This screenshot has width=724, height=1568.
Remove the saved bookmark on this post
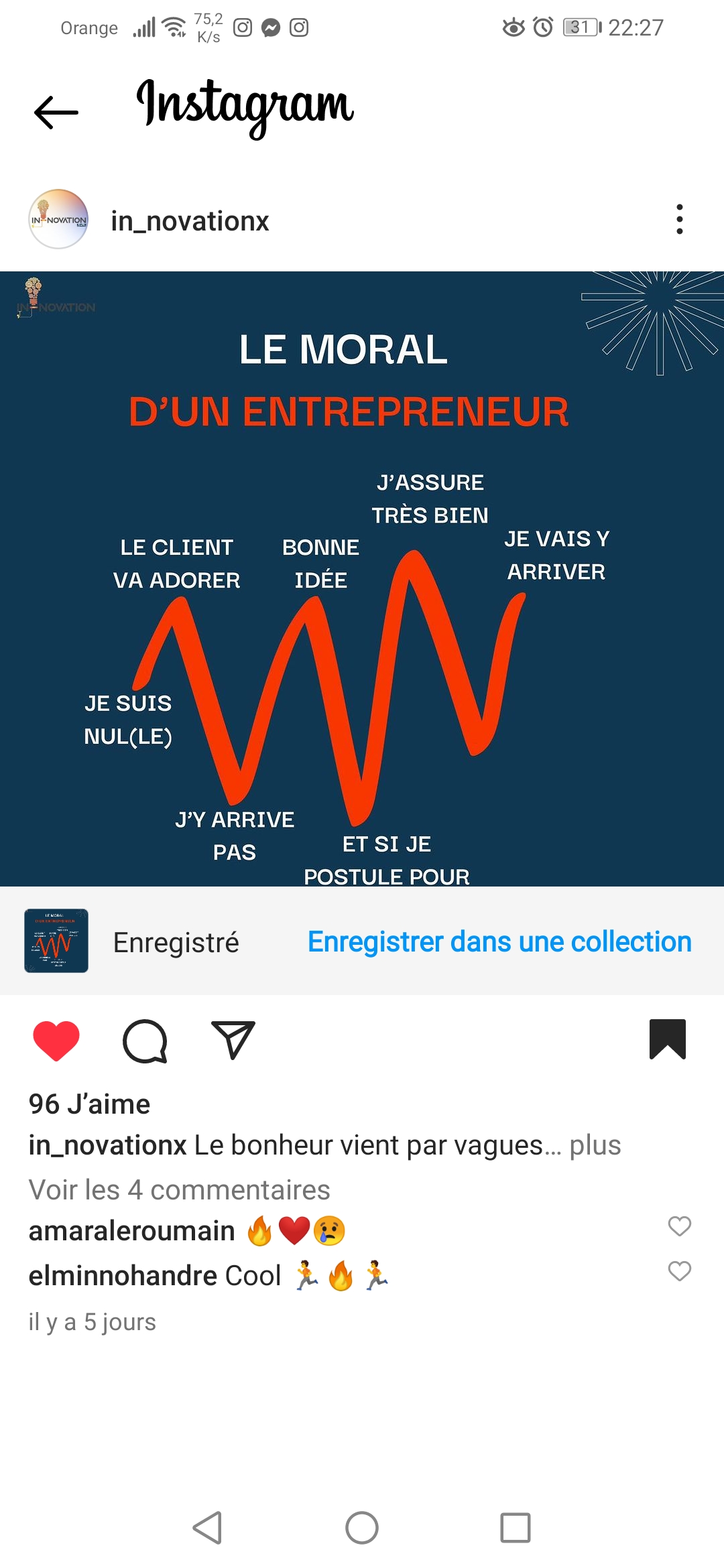(x=668, y=1039)
